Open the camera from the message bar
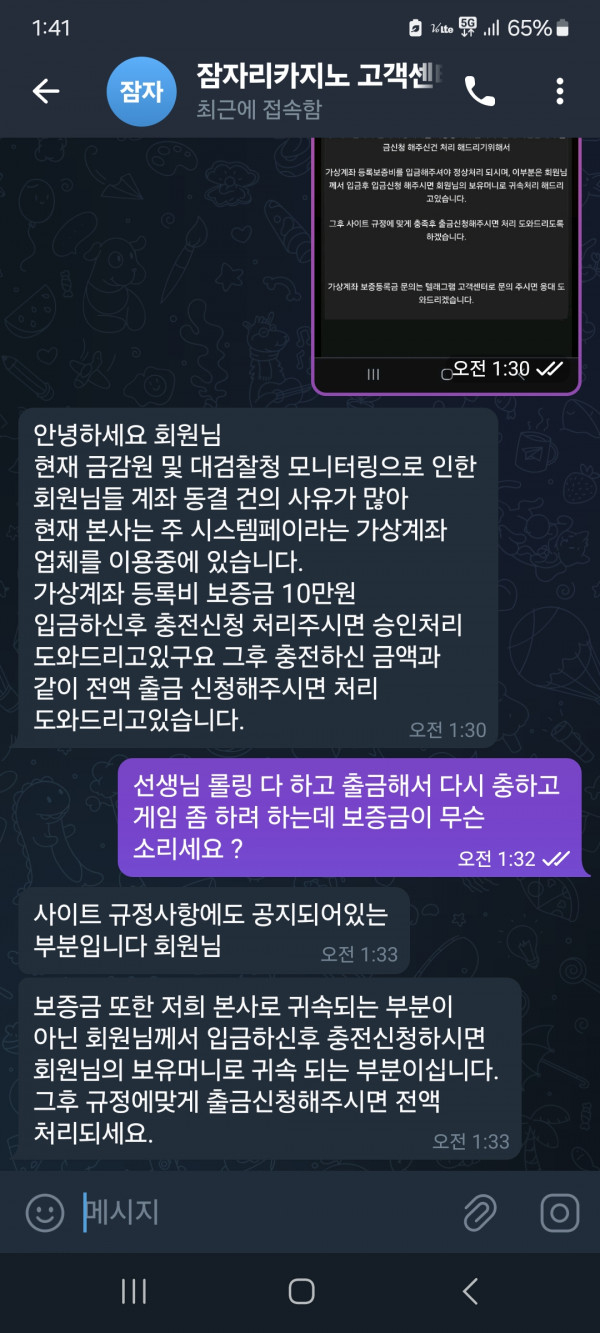The image size is (600, 1333). coord(558,1214)
